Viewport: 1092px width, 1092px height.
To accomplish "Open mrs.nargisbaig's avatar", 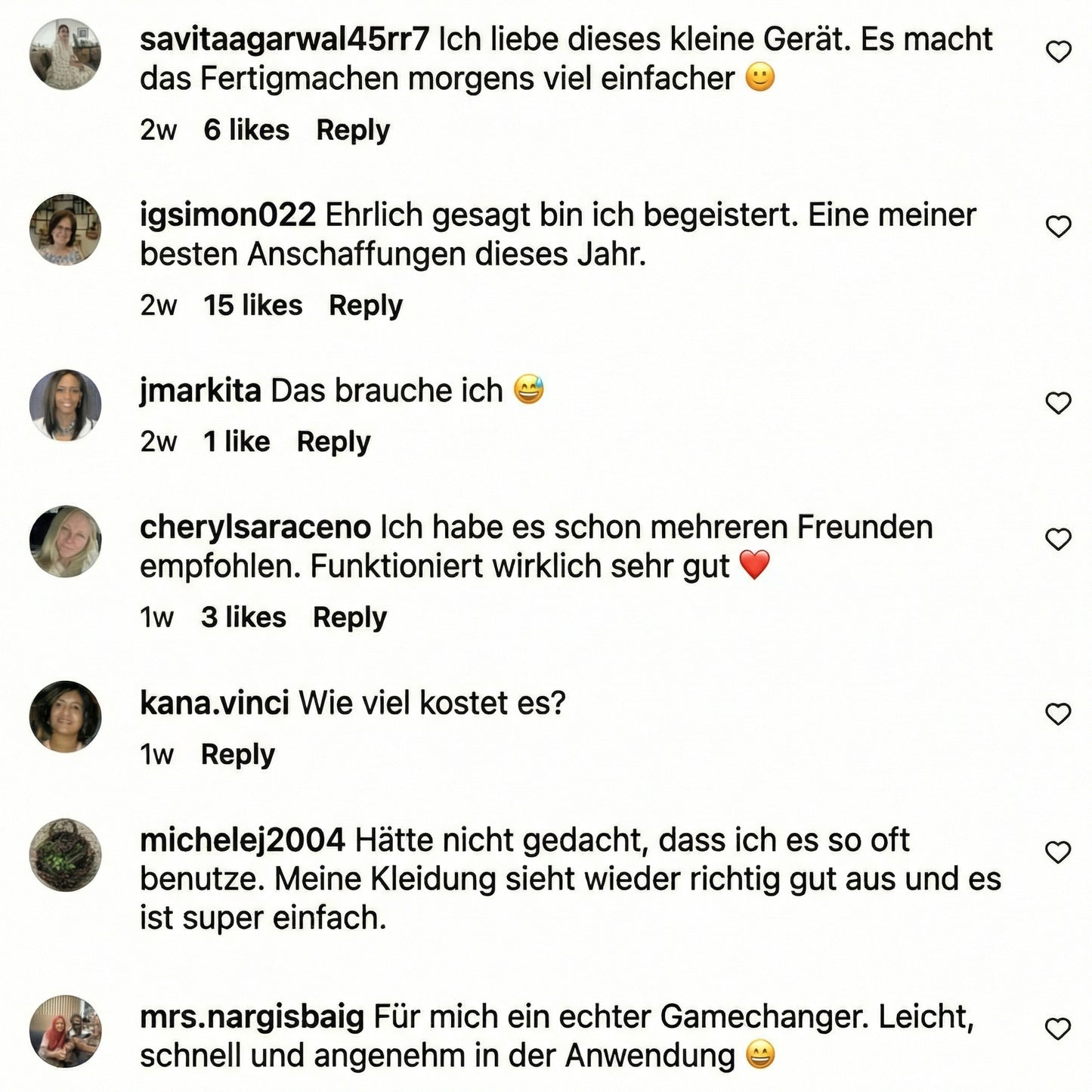I will point(65,1031).
